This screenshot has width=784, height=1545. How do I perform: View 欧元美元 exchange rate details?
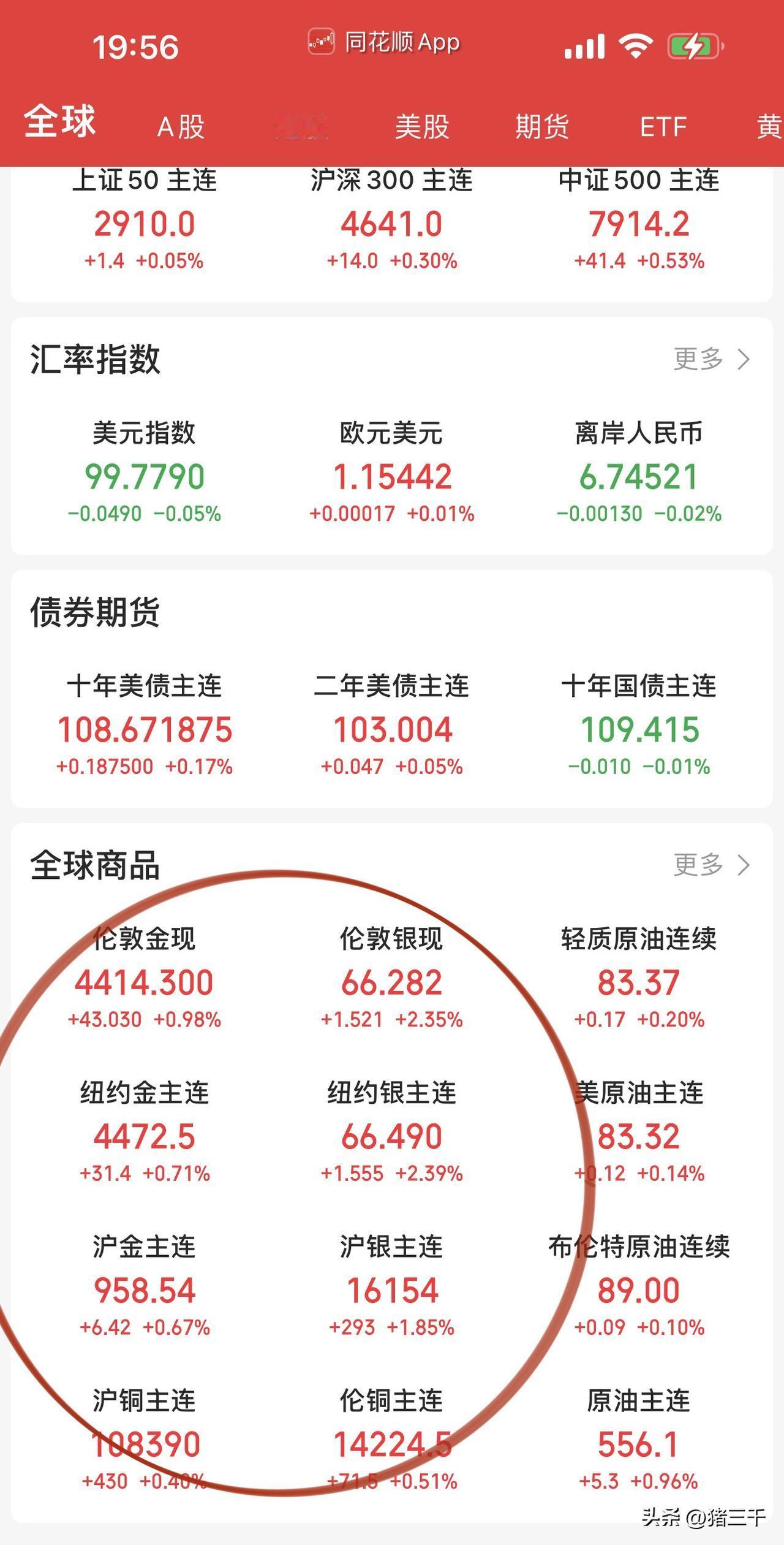pyautogui.click(x=391, y=472)
